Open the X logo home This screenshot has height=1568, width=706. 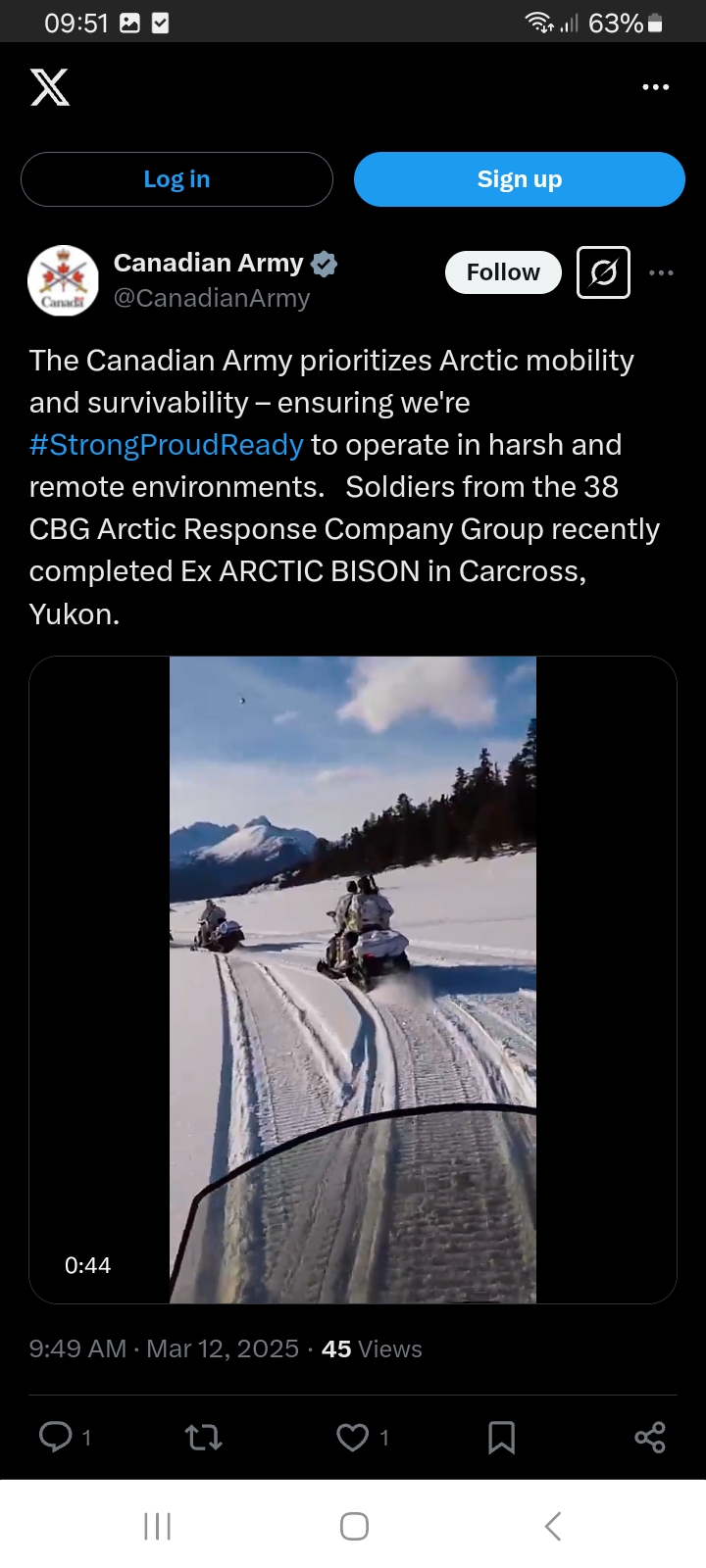(50, 87)
